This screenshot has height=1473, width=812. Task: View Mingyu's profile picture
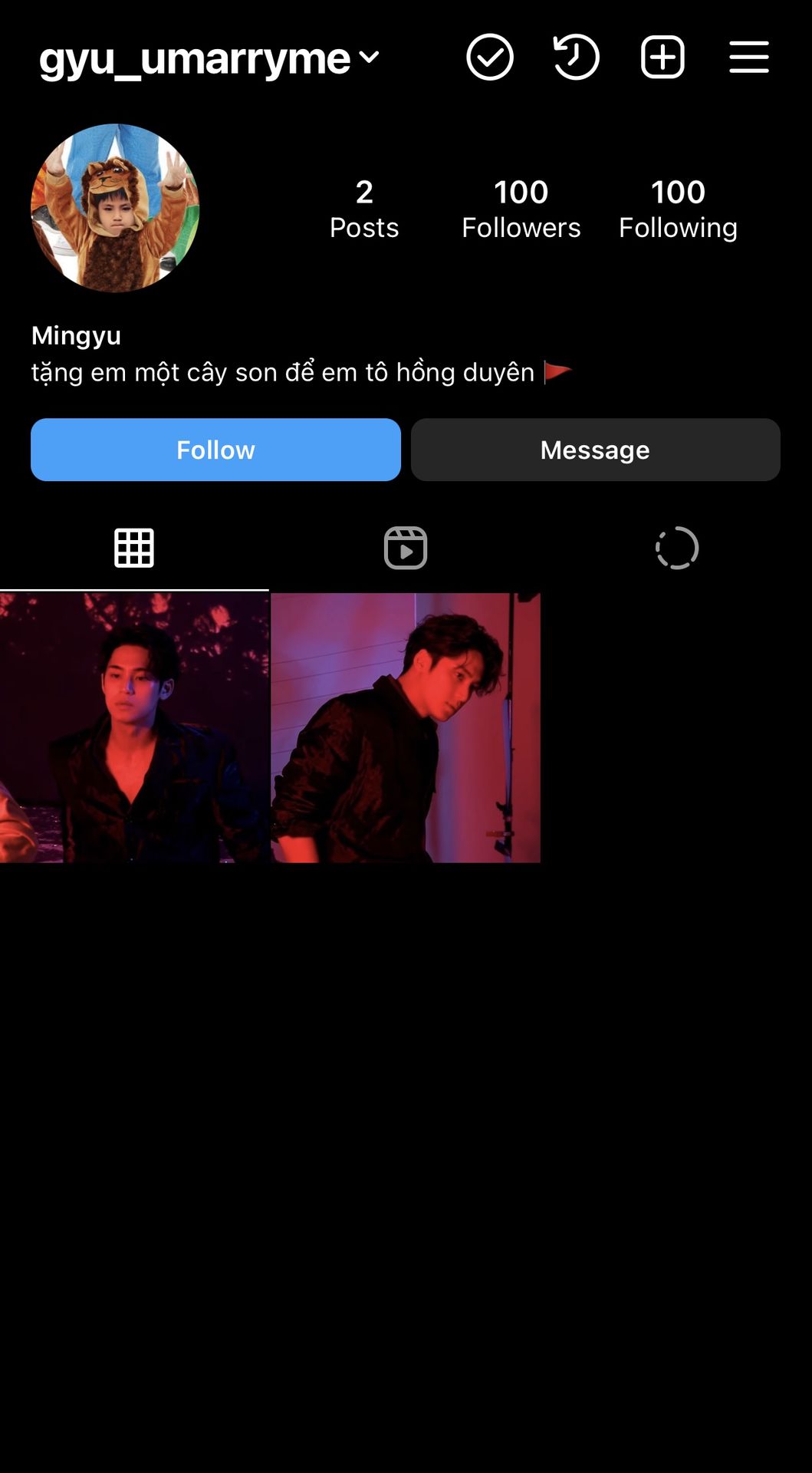tap(115, 208)
